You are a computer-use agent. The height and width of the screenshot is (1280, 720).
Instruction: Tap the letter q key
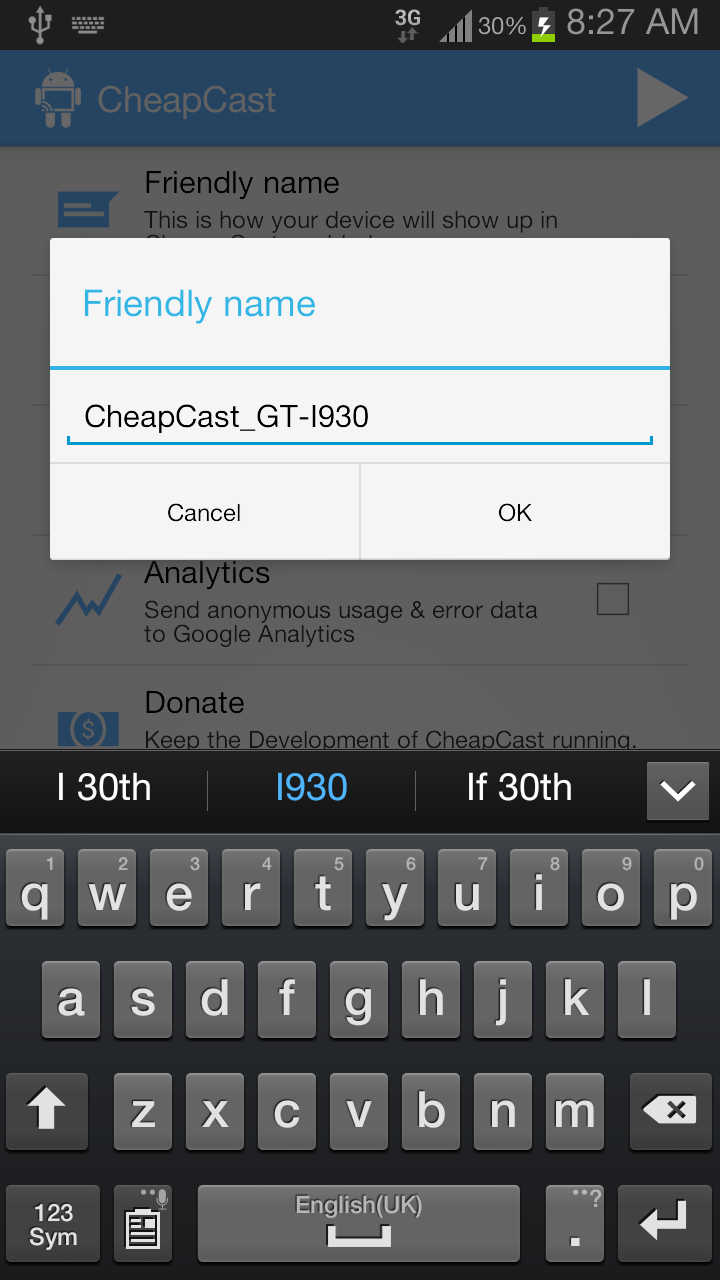(35, 887)
